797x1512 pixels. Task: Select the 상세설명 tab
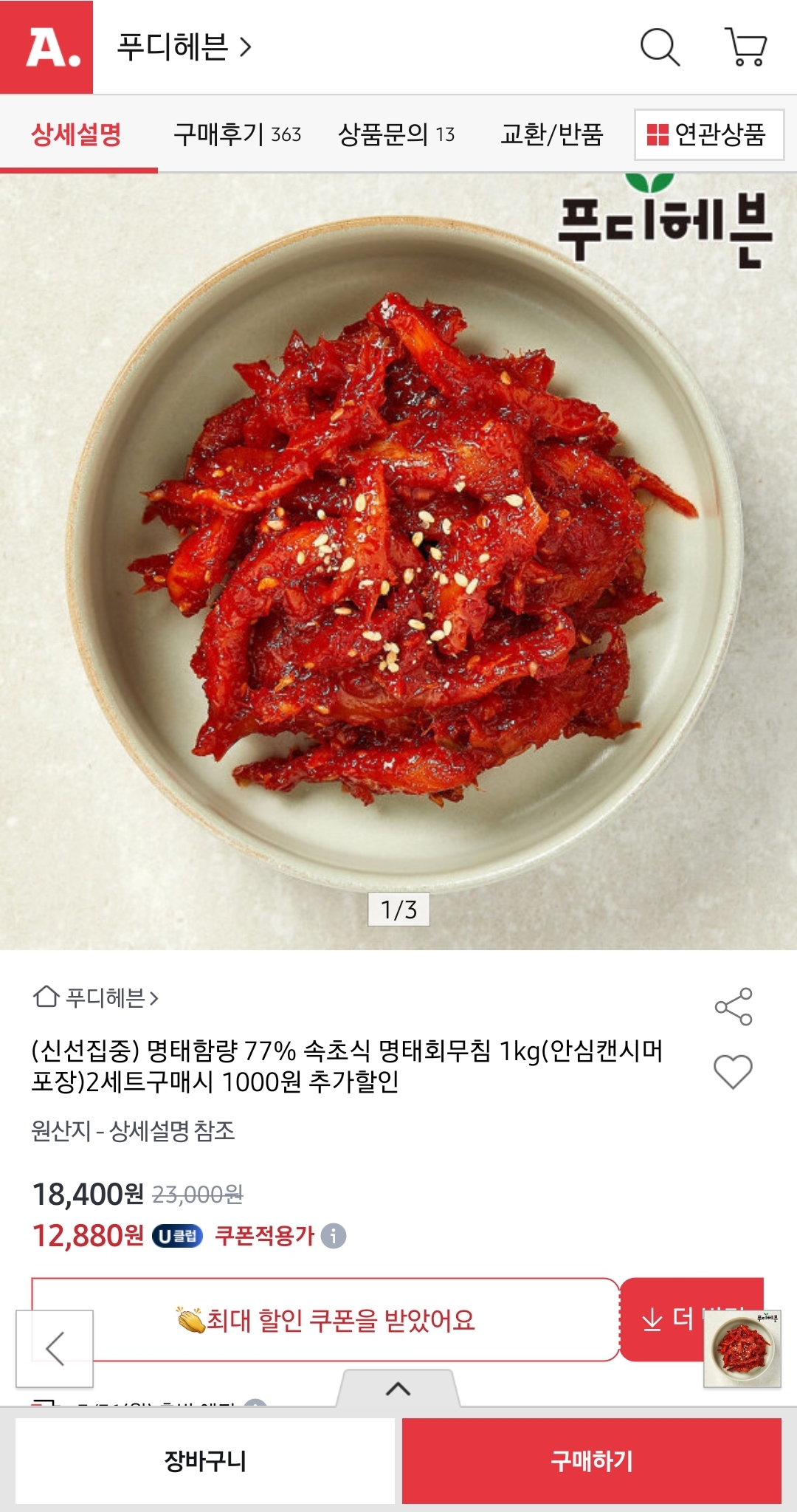point(77,134)
